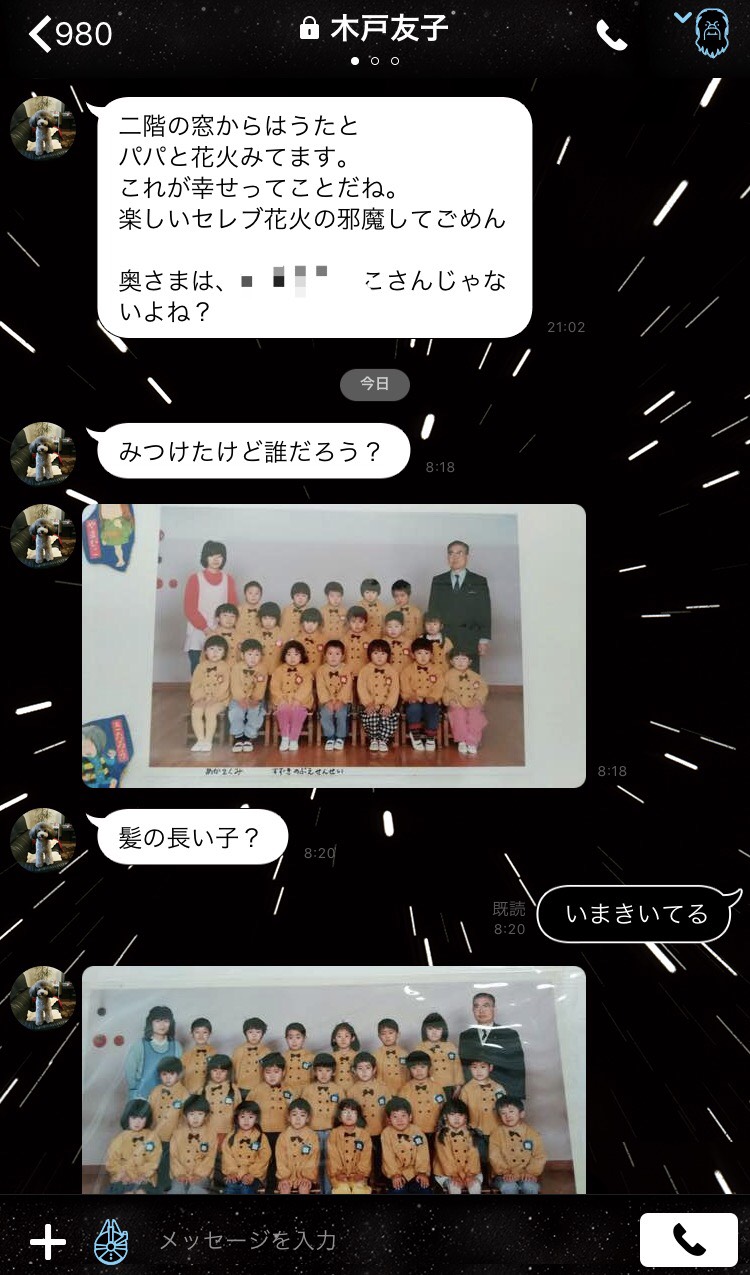Focus the メッセージを入力 text field
This screenshot has width=750, height=1275.
pyautogui.click(x=380, y=1242)
